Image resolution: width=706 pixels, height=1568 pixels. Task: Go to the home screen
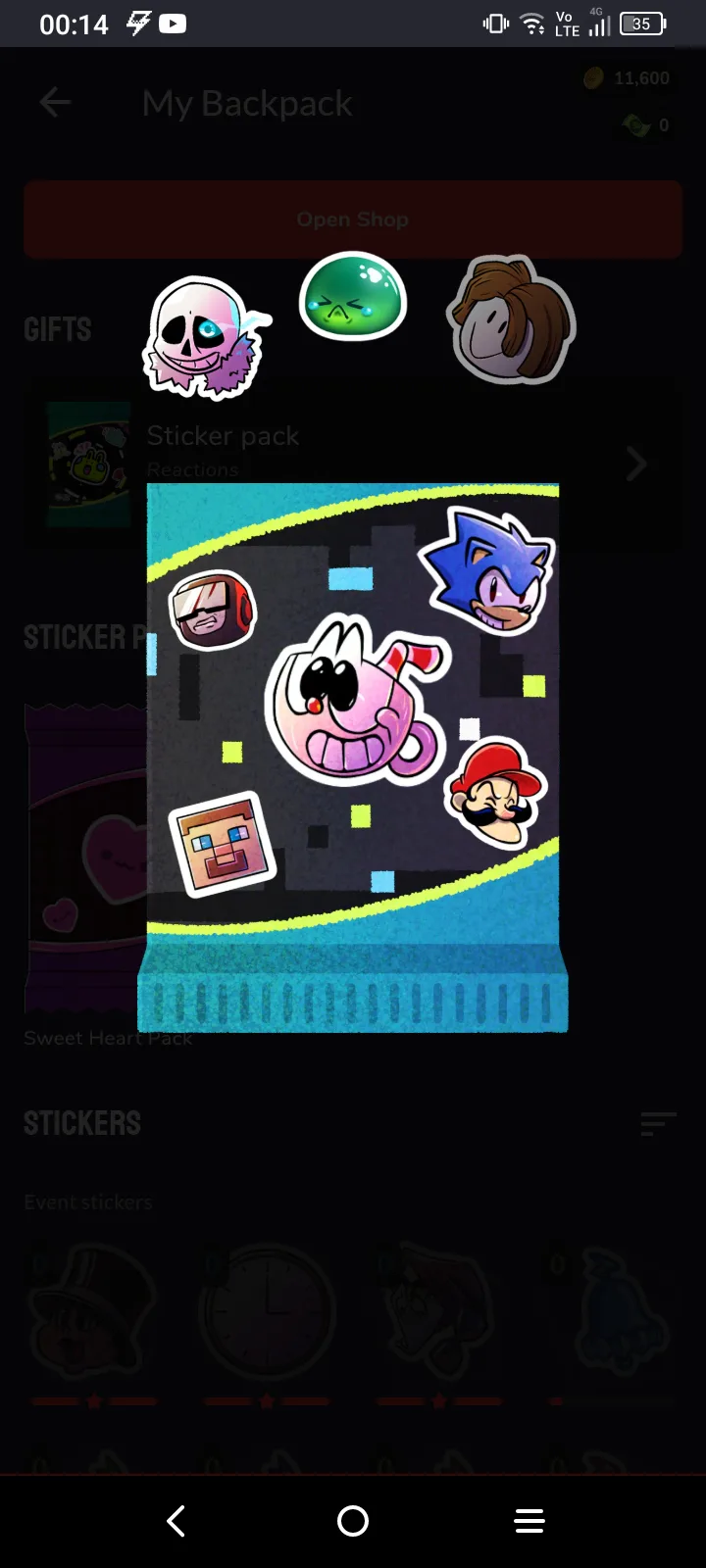[353, 1521]
